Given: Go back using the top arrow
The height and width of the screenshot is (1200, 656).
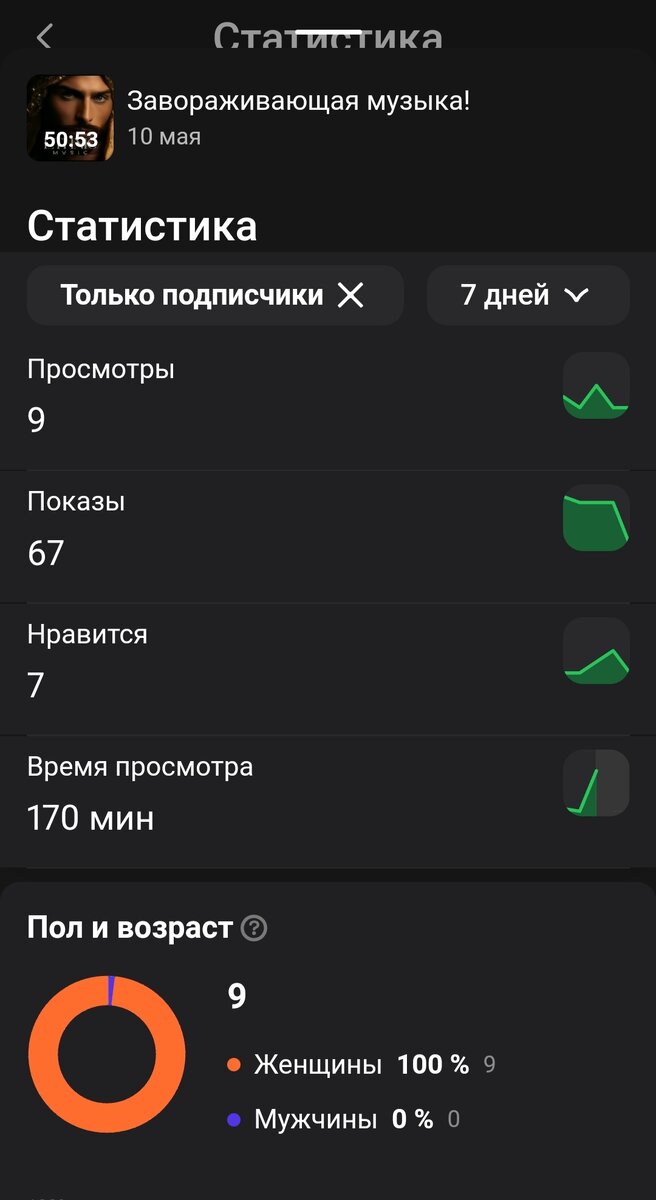Looking at the screenshot, I should tap(44, 37).
